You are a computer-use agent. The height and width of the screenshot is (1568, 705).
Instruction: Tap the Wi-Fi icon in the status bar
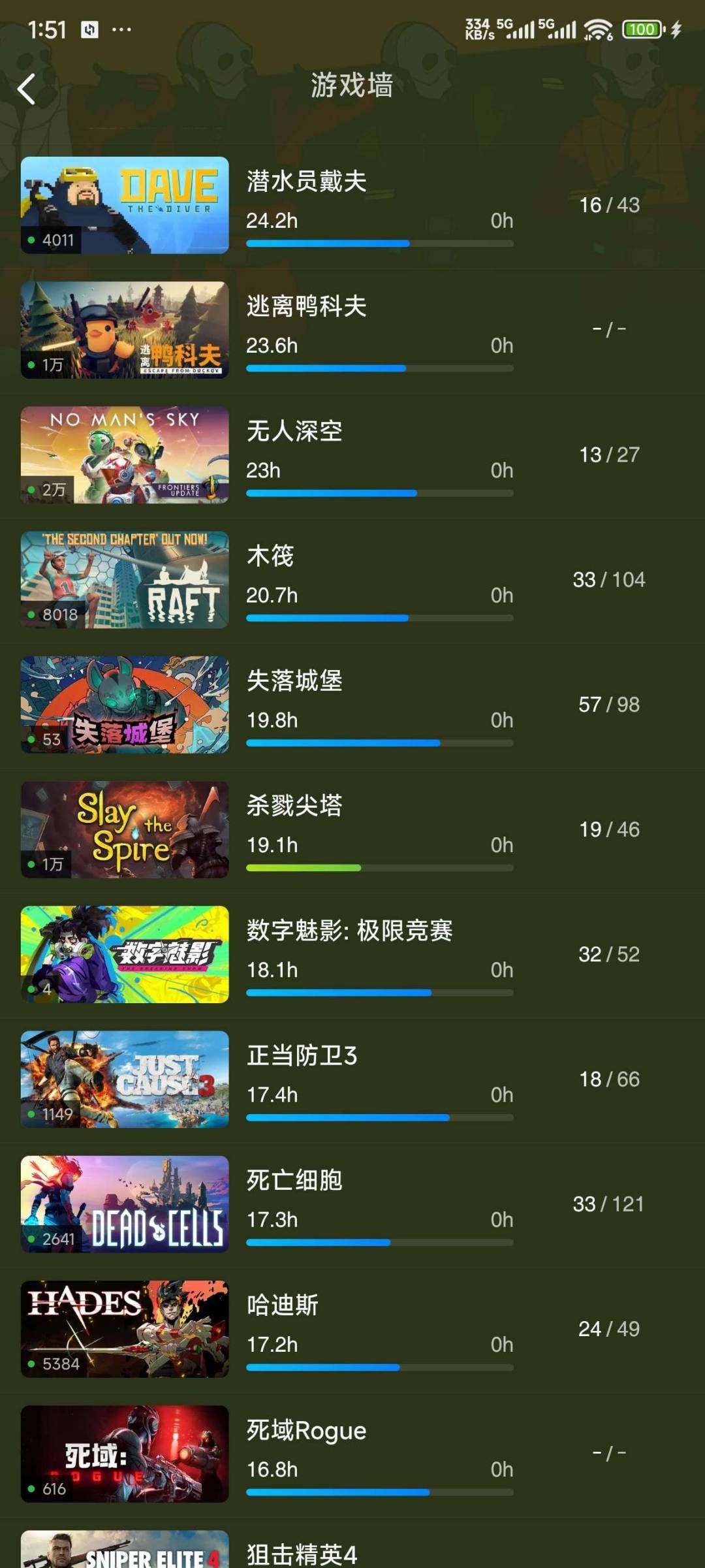598,29
